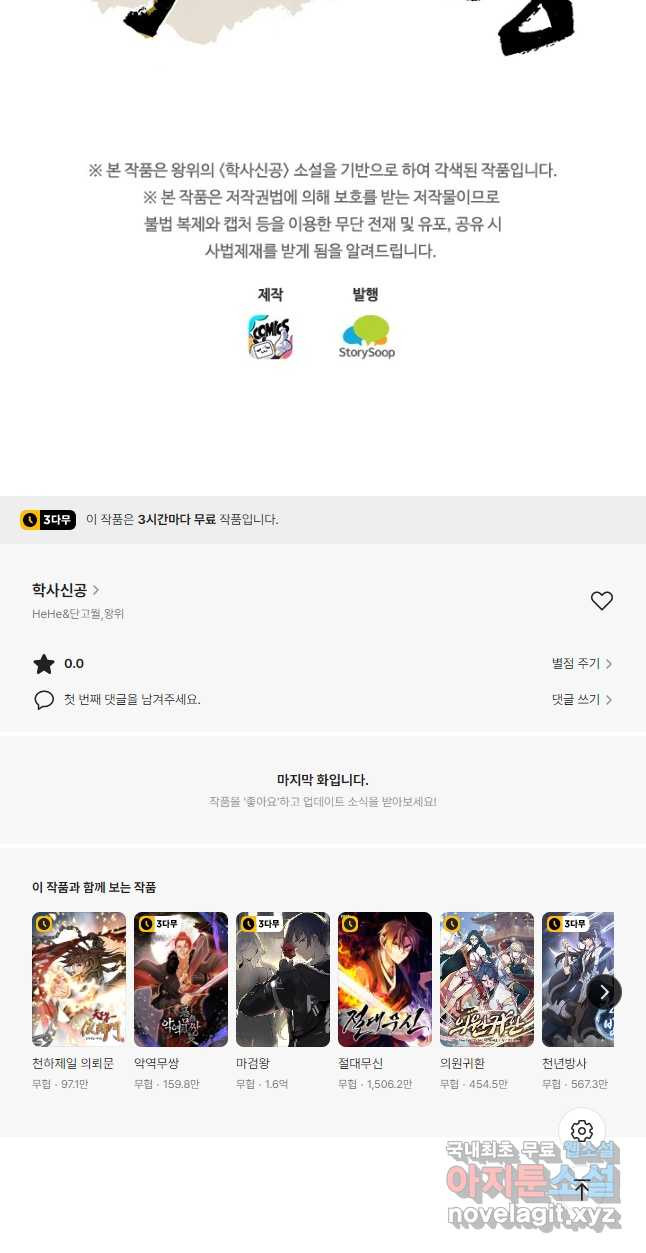Tap 별점 주기 to rate
Image resolution: width=646 pixels, height=1253 pixels.
[582, 664]
